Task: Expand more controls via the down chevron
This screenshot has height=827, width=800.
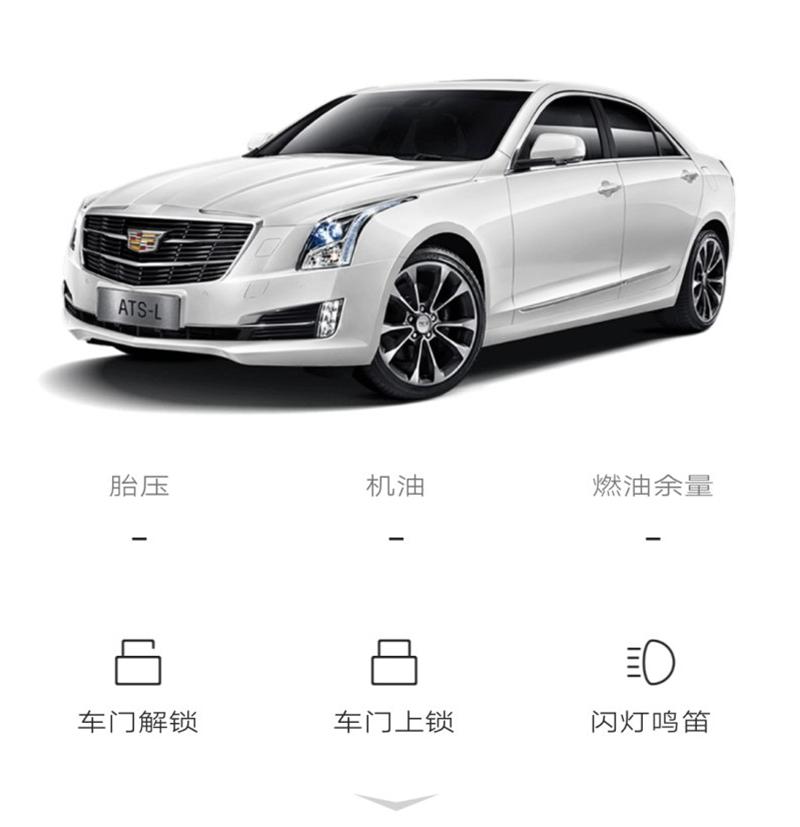Action: [397, 802]
